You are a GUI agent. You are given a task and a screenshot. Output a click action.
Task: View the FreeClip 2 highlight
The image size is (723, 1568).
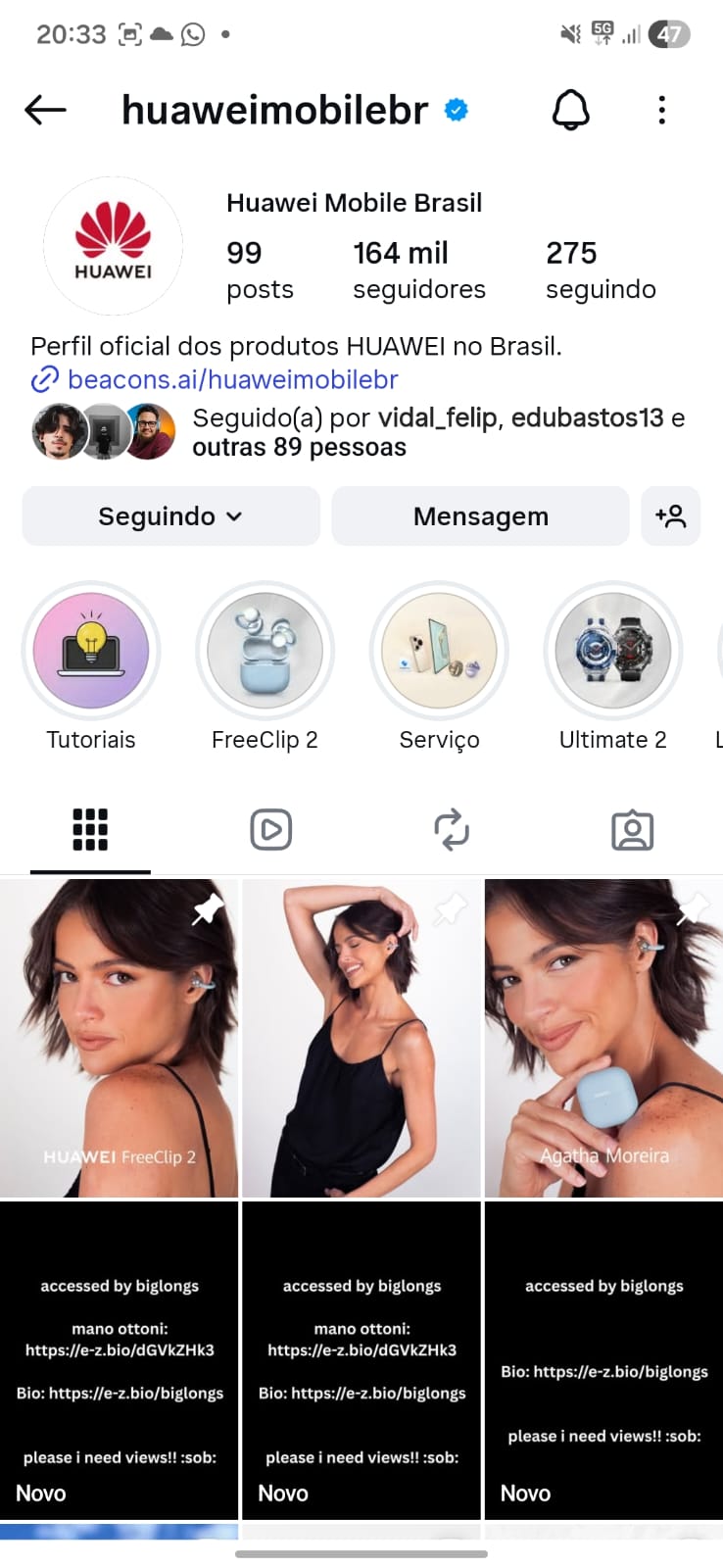265,651
